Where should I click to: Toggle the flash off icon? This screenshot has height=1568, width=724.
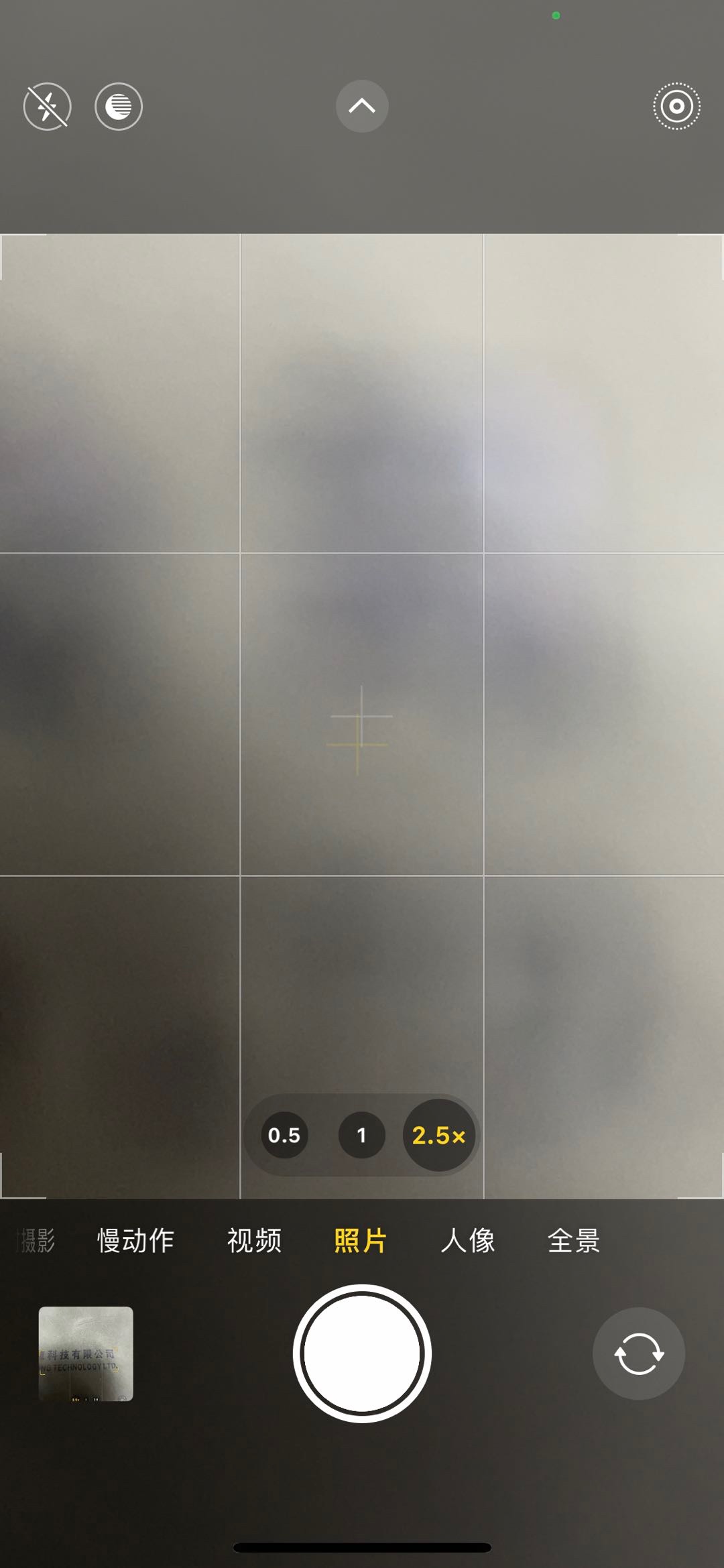click(x=47, y=107)
